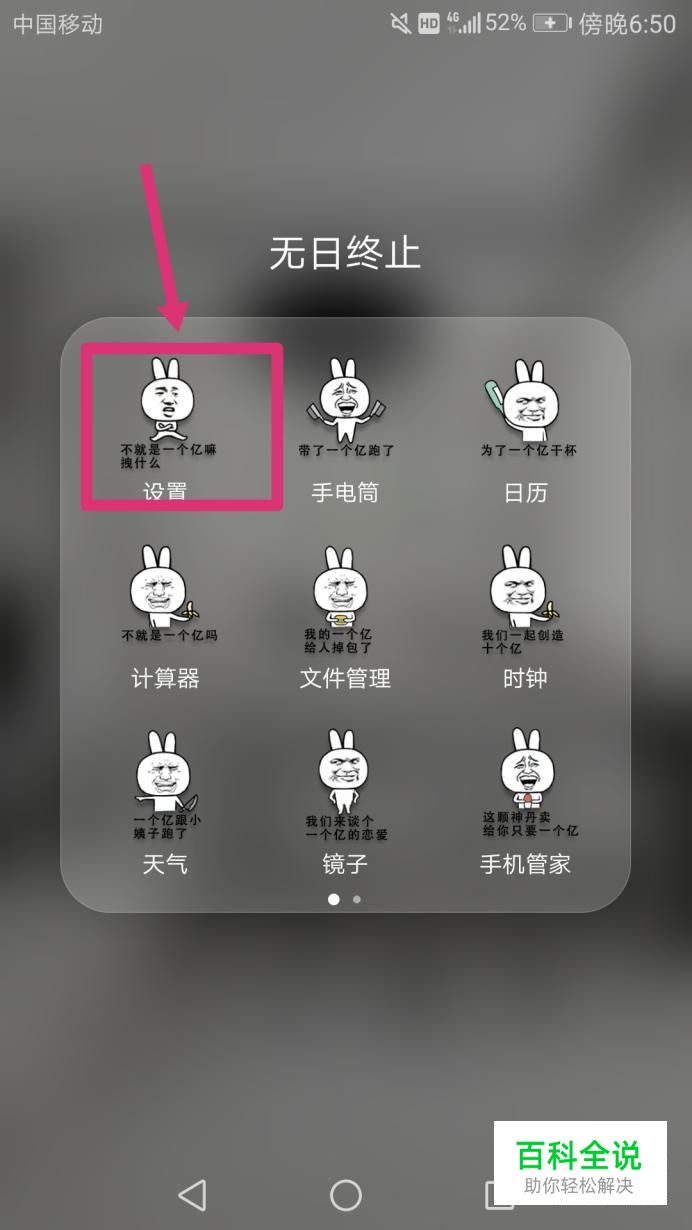Screen dimensions: 692x1230
Task: Open the 日历 calendar app
Action: 525,420
